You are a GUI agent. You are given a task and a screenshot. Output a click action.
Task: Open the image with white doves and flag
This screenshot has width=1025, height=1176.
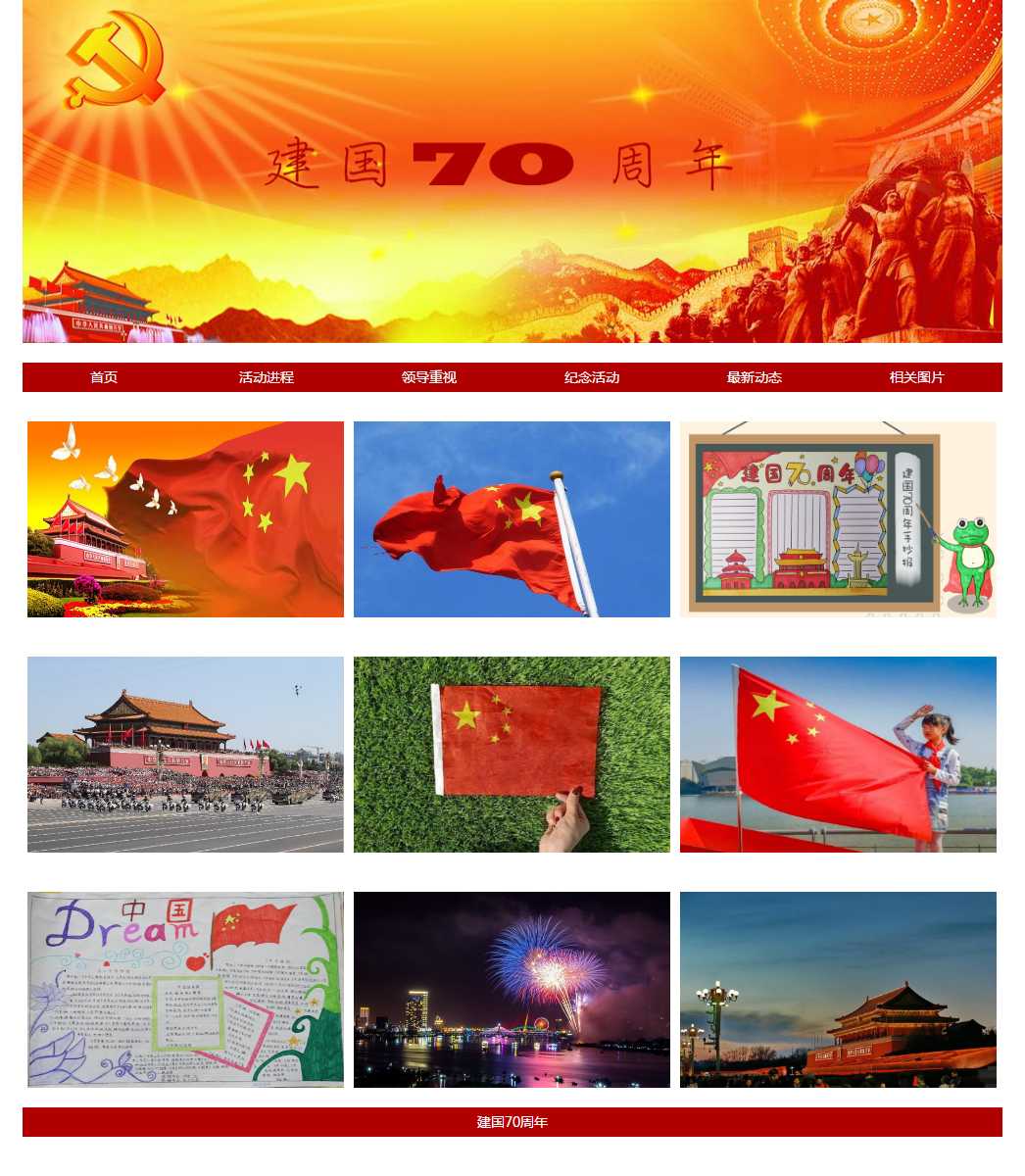[185, 519]
